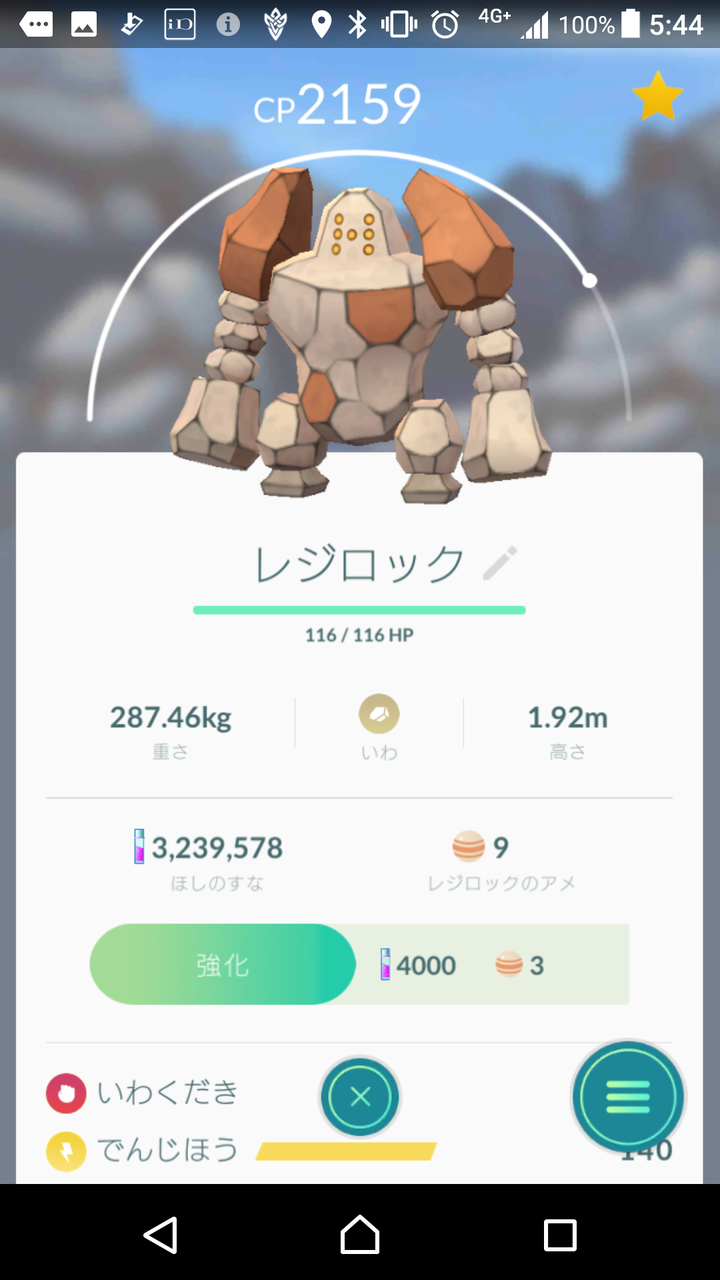
Task: Close the Pokémon view with X button
Action: (359, 1097)
